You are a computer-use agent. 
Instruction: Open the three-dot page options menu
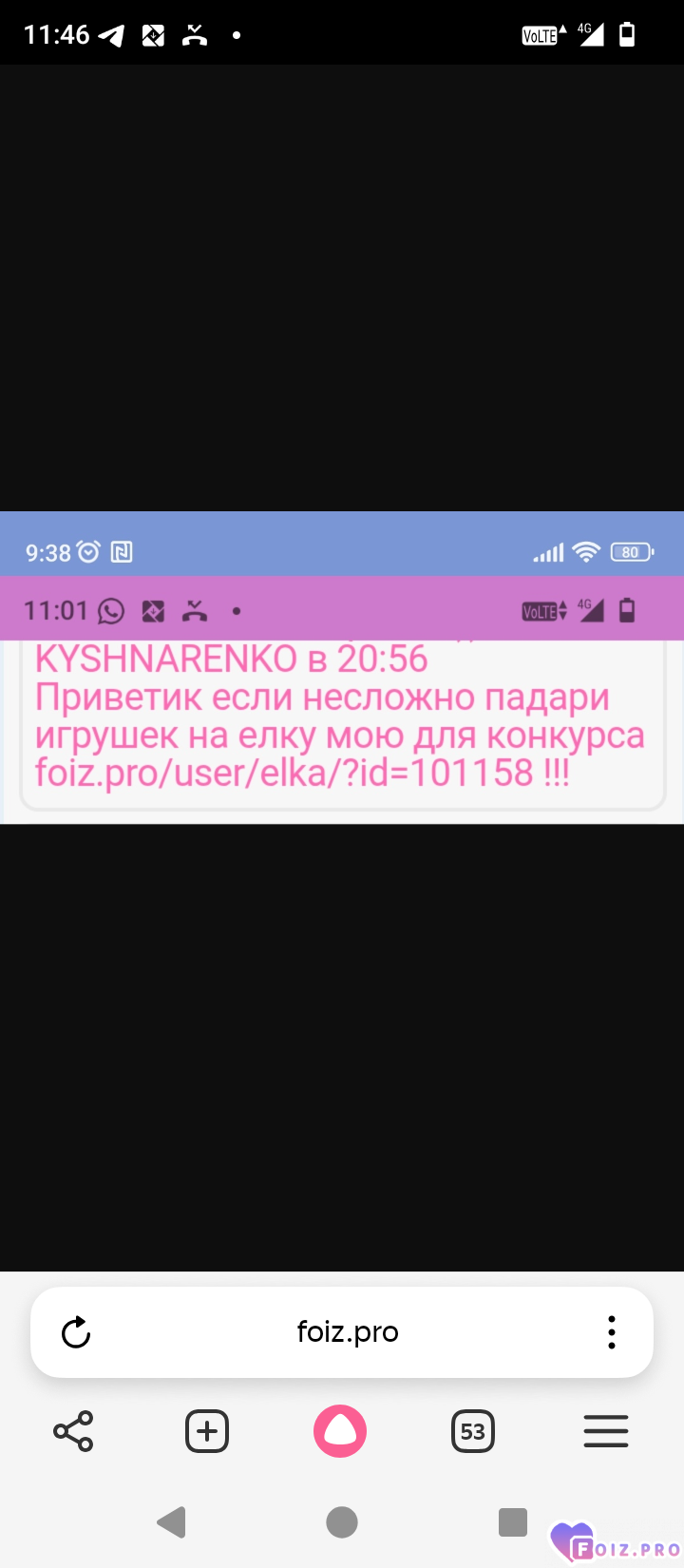pos(612,1332)
